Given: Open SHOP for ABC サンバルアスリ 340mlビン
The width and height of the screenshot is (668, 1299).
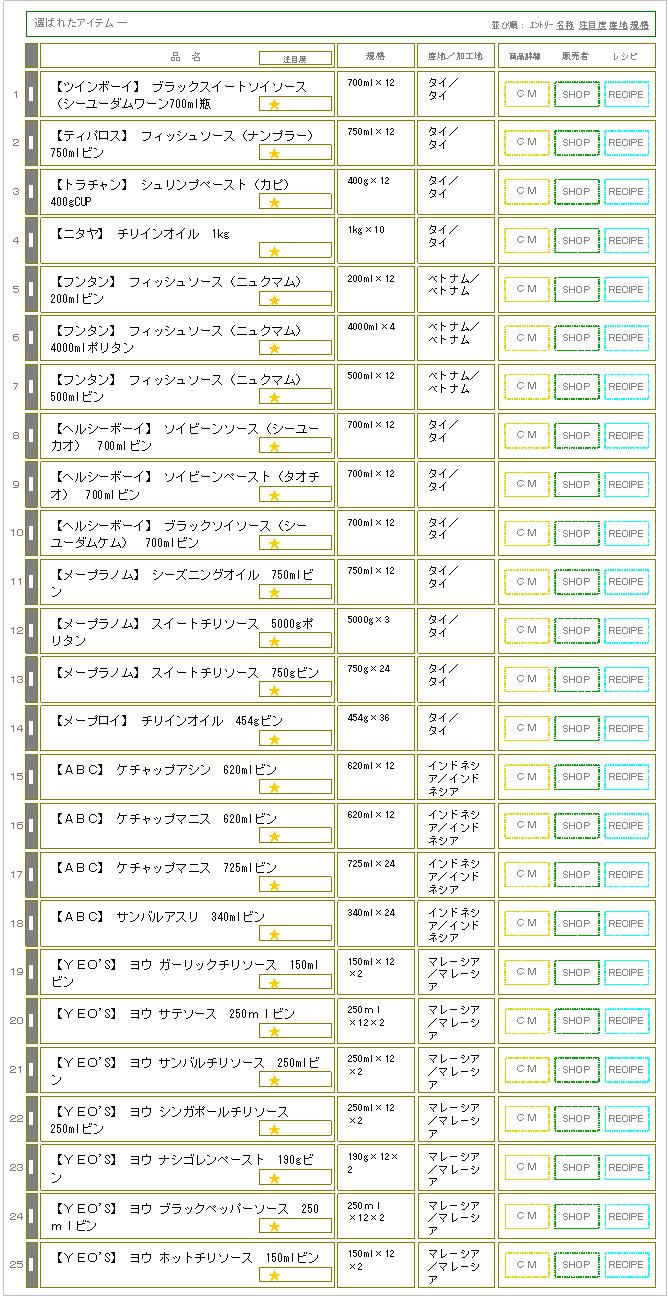Looking at the screenshot, I should (576, 924).
